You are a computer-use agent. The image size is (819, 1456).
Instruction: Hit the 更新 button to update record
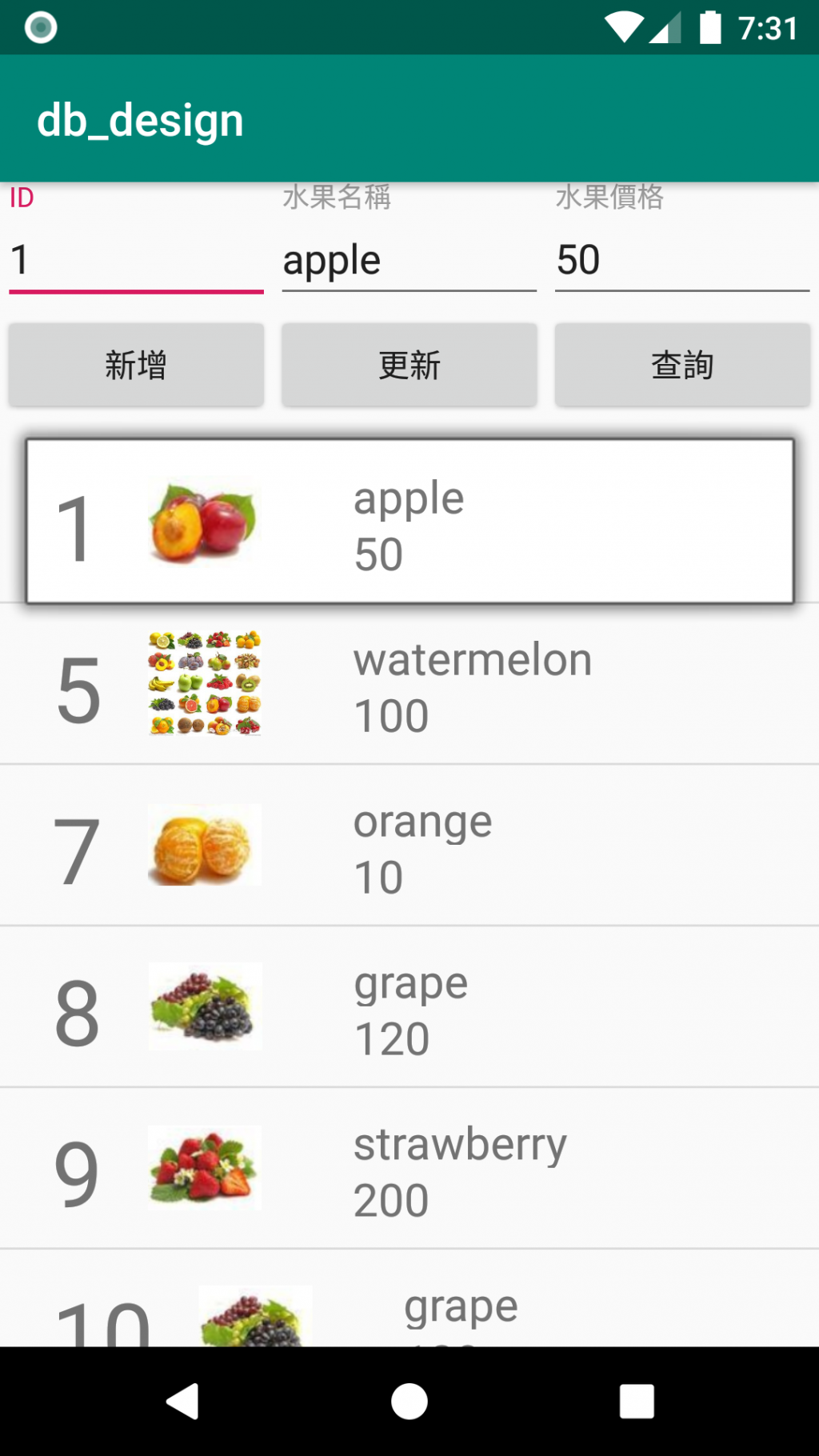pos(409,366)
